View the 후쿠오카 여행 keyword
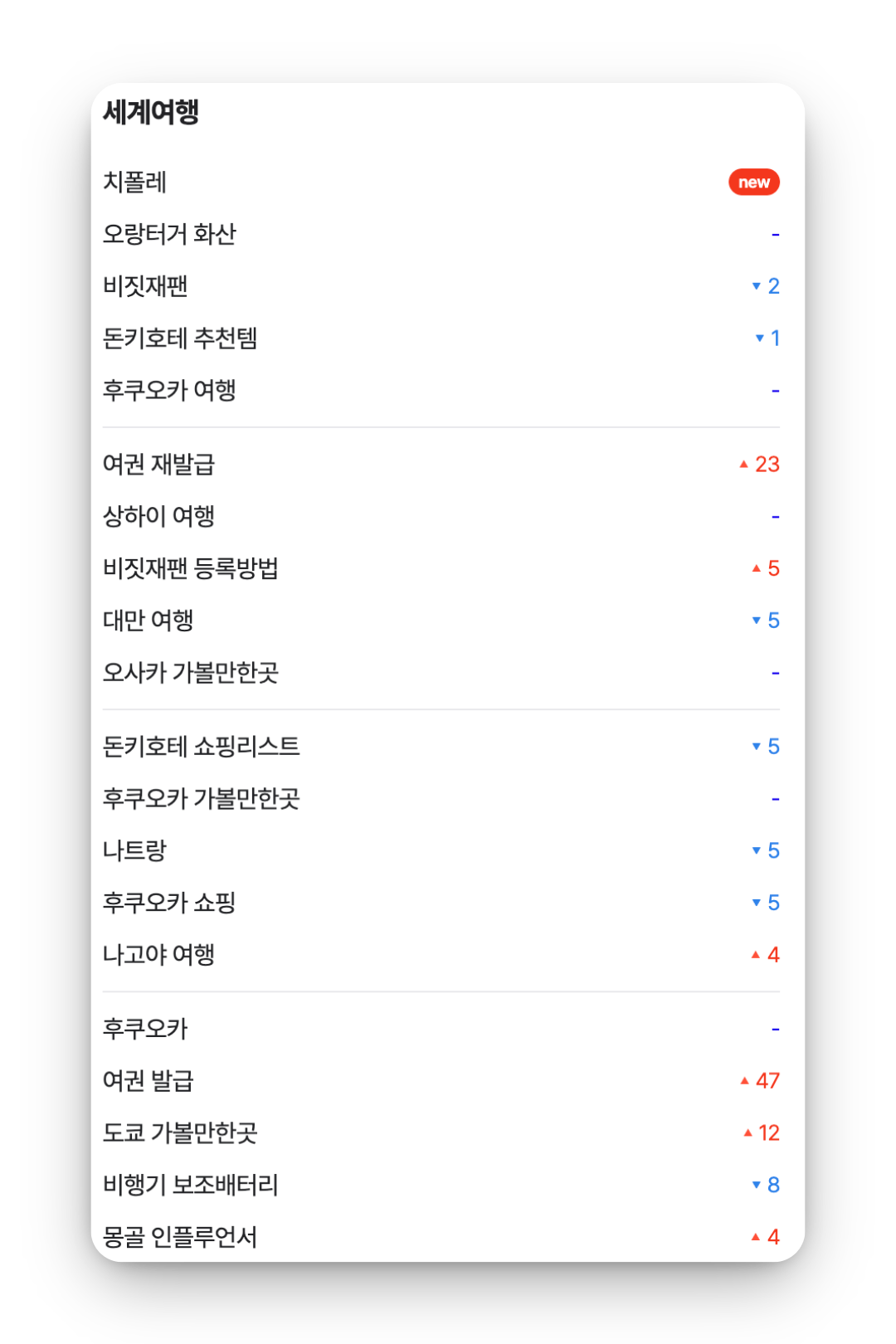896x1344 pixels. (169, 390)
